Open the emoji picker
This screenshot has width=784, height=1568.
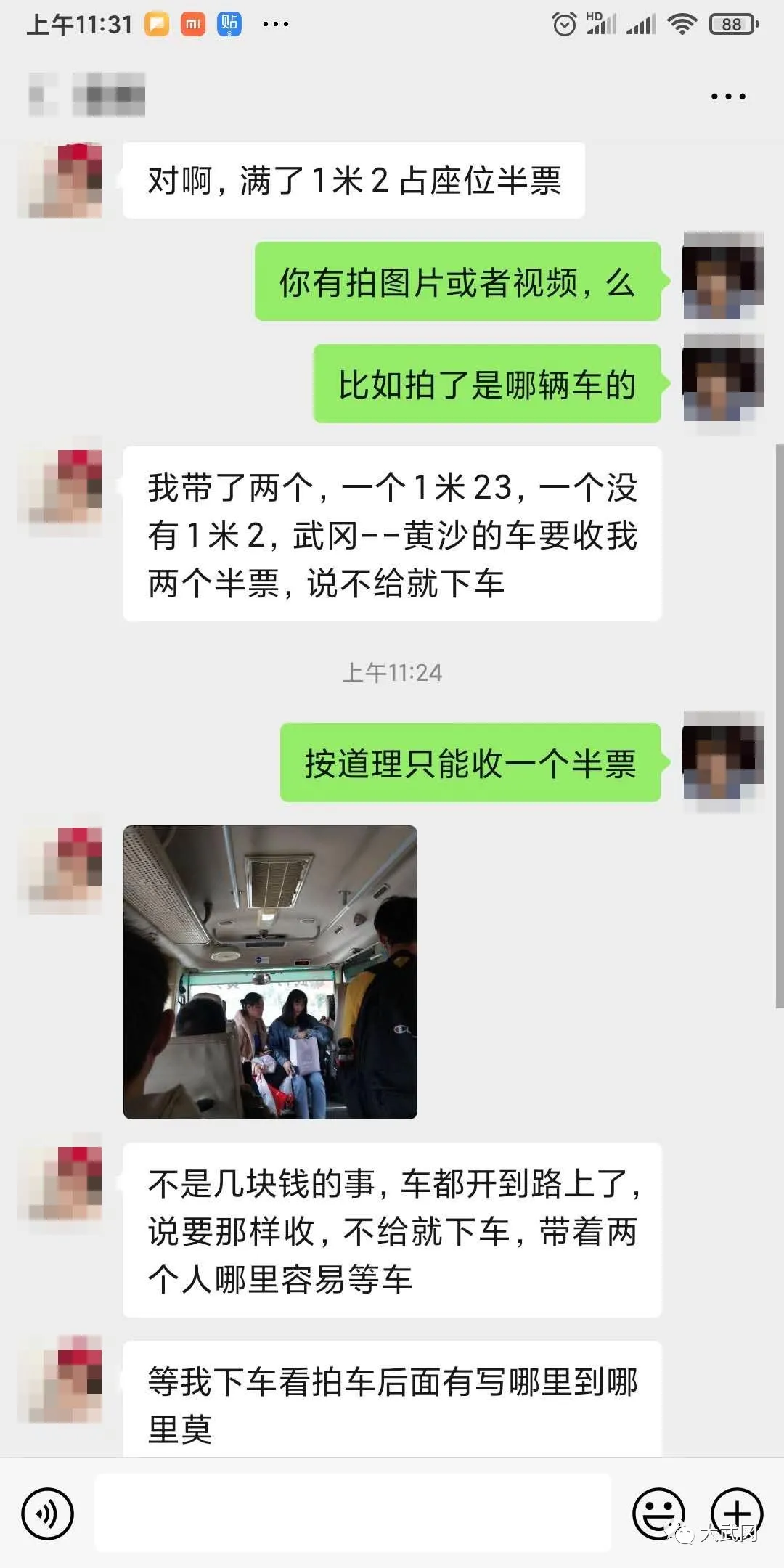[x=658, y=1514]
